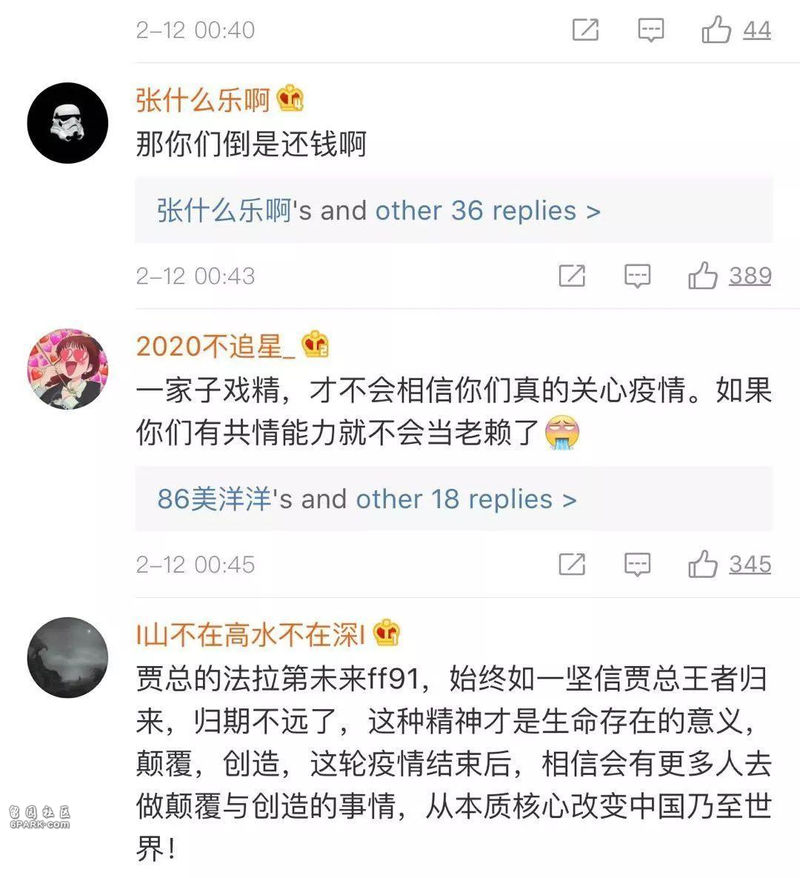Like 张什么乐啊's comment with 389 likes
The height and width of the screenshot is (878, 800).
pos(704,276)
